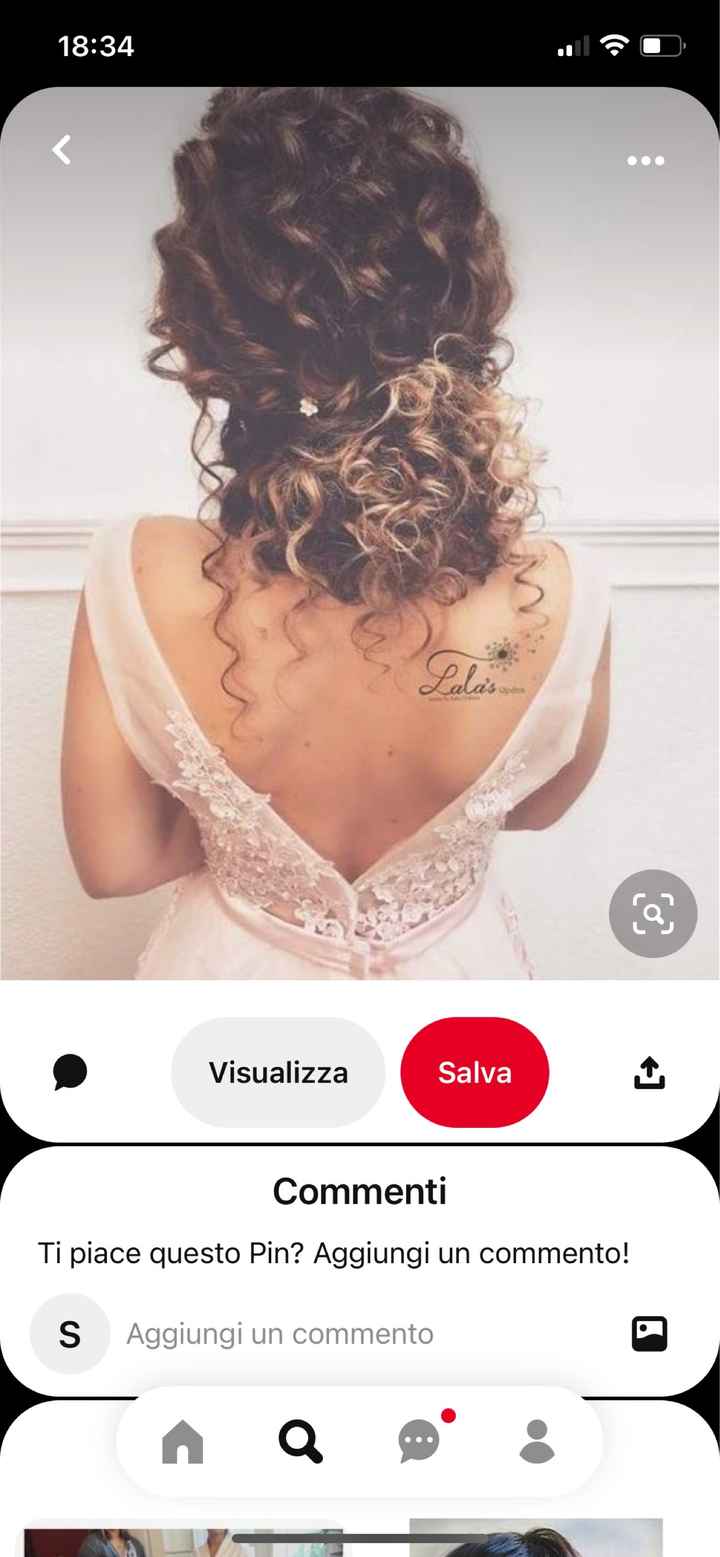Tap the image attachment icon in comment bar
Viewport: 720px width, 1557px height.
click(649, 1332)
